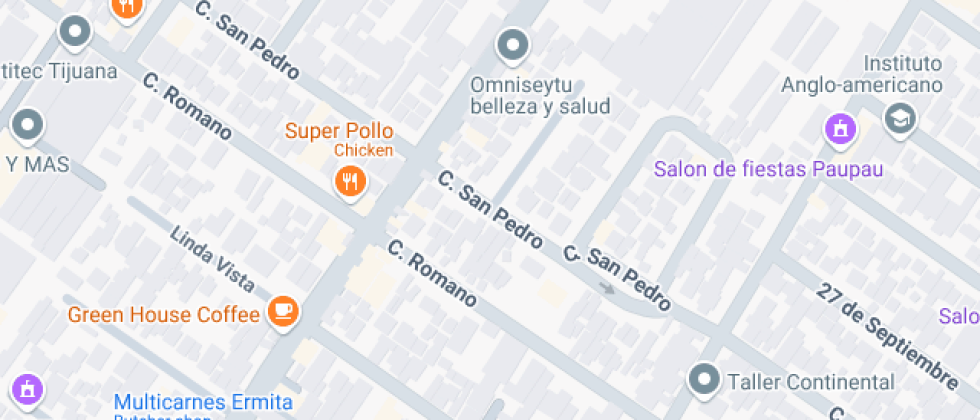Open the Taller Continental location pin
This screenshot has width=980, height=420.
pyautogui.click(x=706, y=379)
